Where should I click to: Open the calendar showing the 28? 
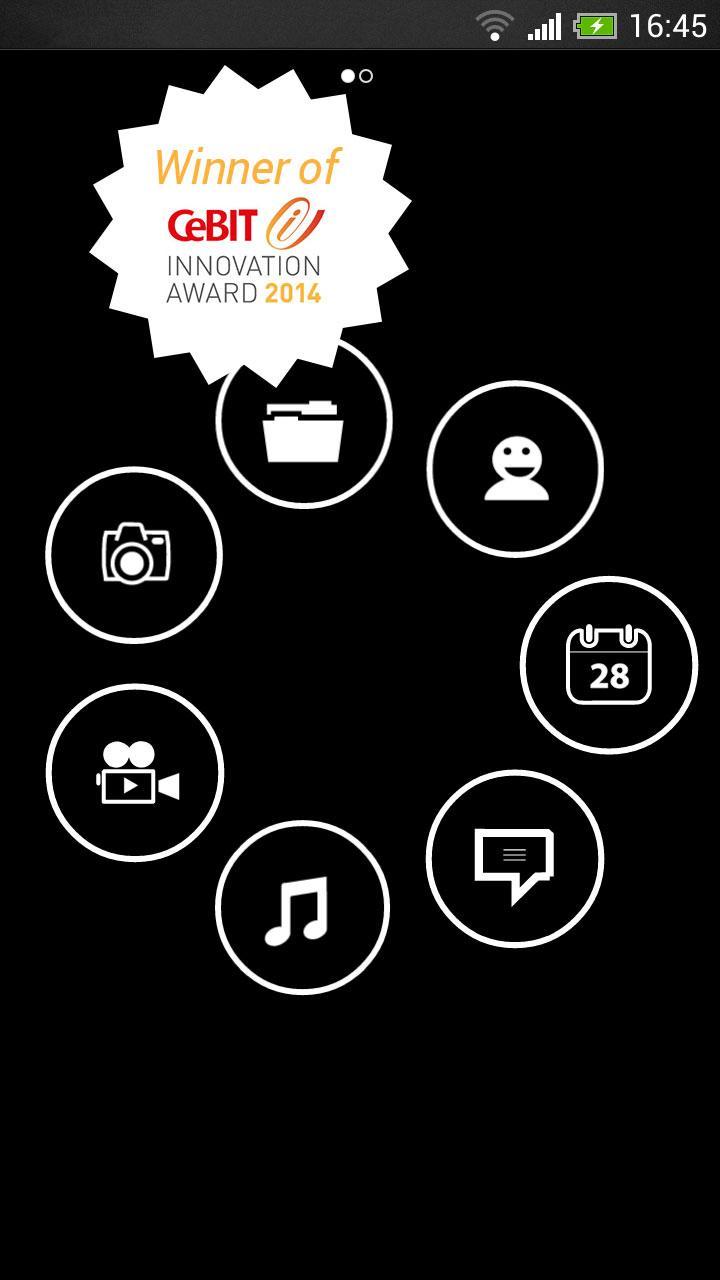[608, 665]
